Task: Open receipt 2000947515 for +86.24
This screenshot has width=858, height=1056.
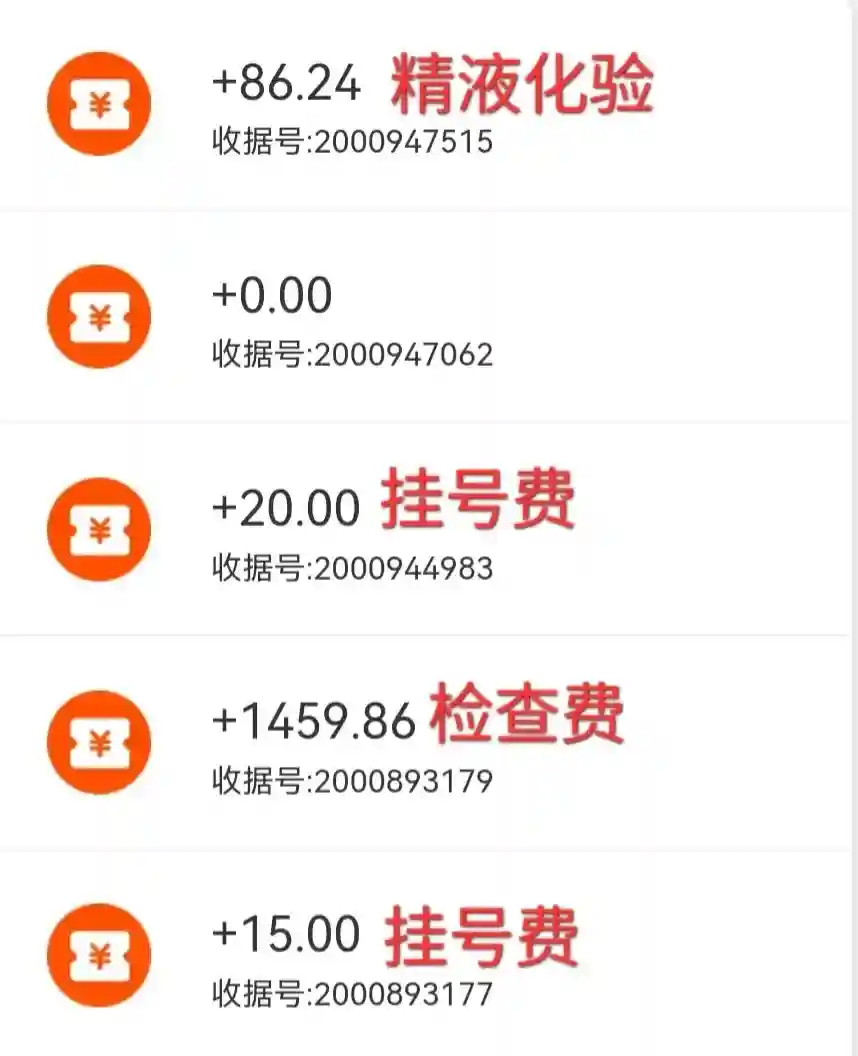Action: coord(430,105)
